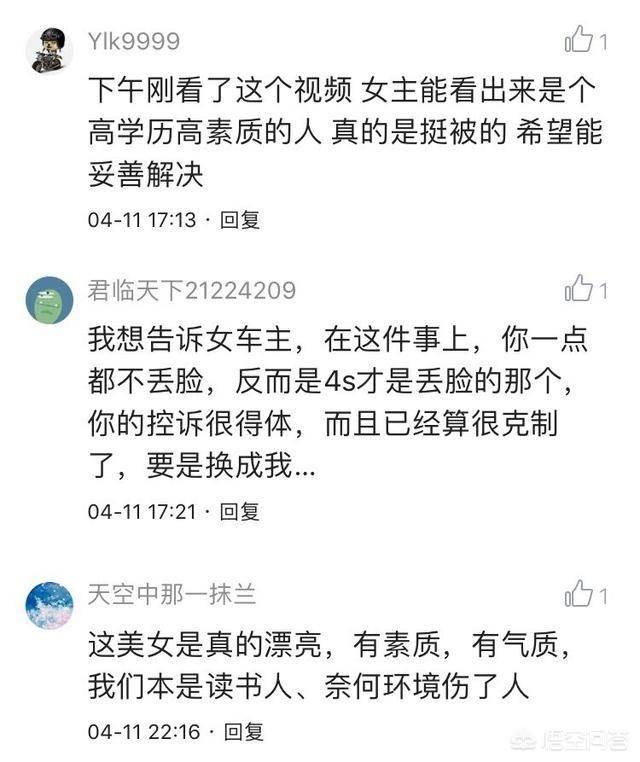
Task: Like the comment from 君临天下21224209
Action: [580, 290]
